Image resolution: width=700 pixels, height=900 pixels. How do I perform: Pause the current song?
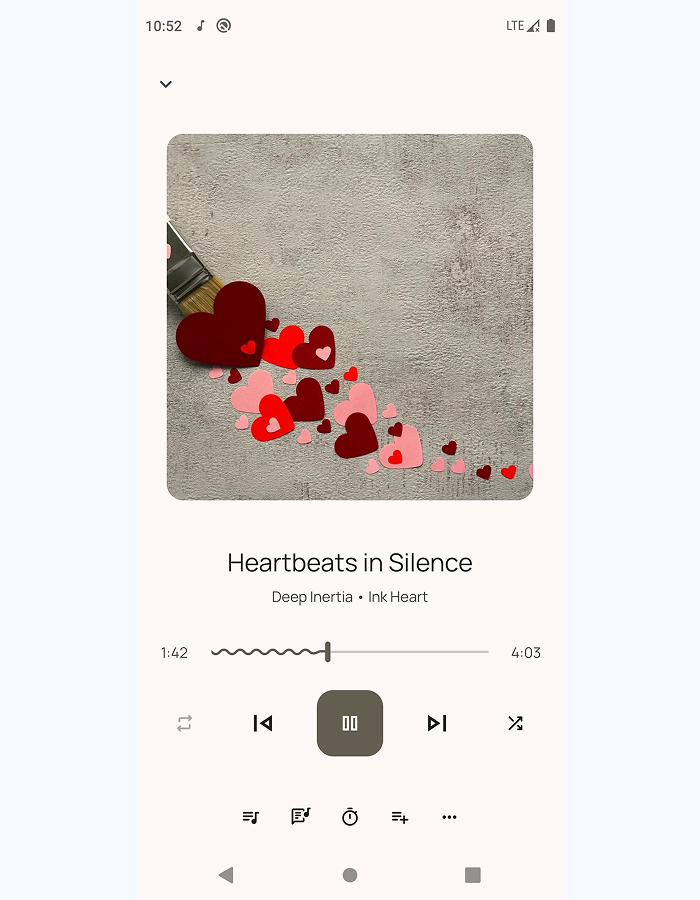pos(350,723)
